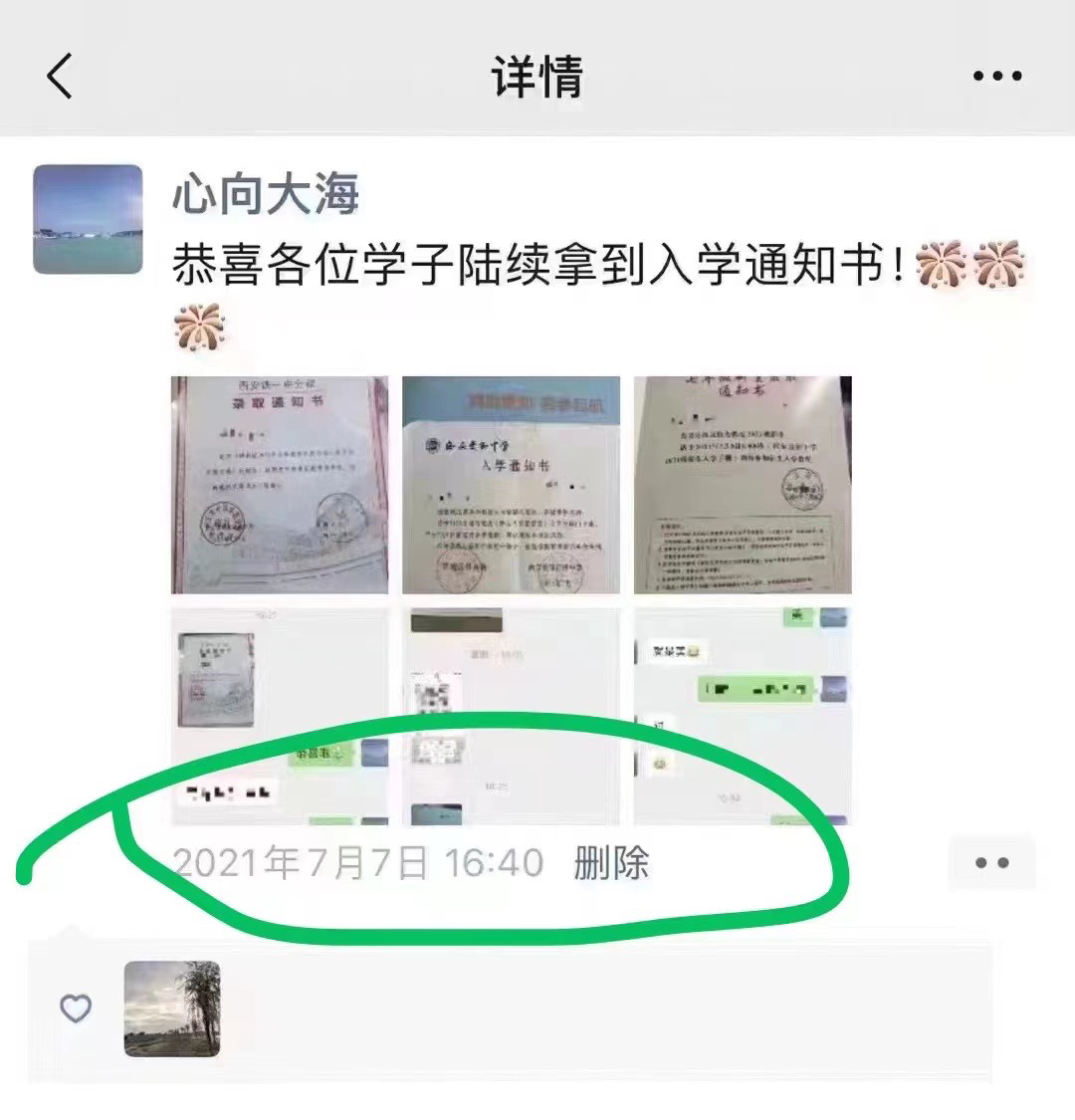The image size is (1075, 1120).
Task: Open the fourth photo with chat screenshot
Action: [x=280, y=716]
